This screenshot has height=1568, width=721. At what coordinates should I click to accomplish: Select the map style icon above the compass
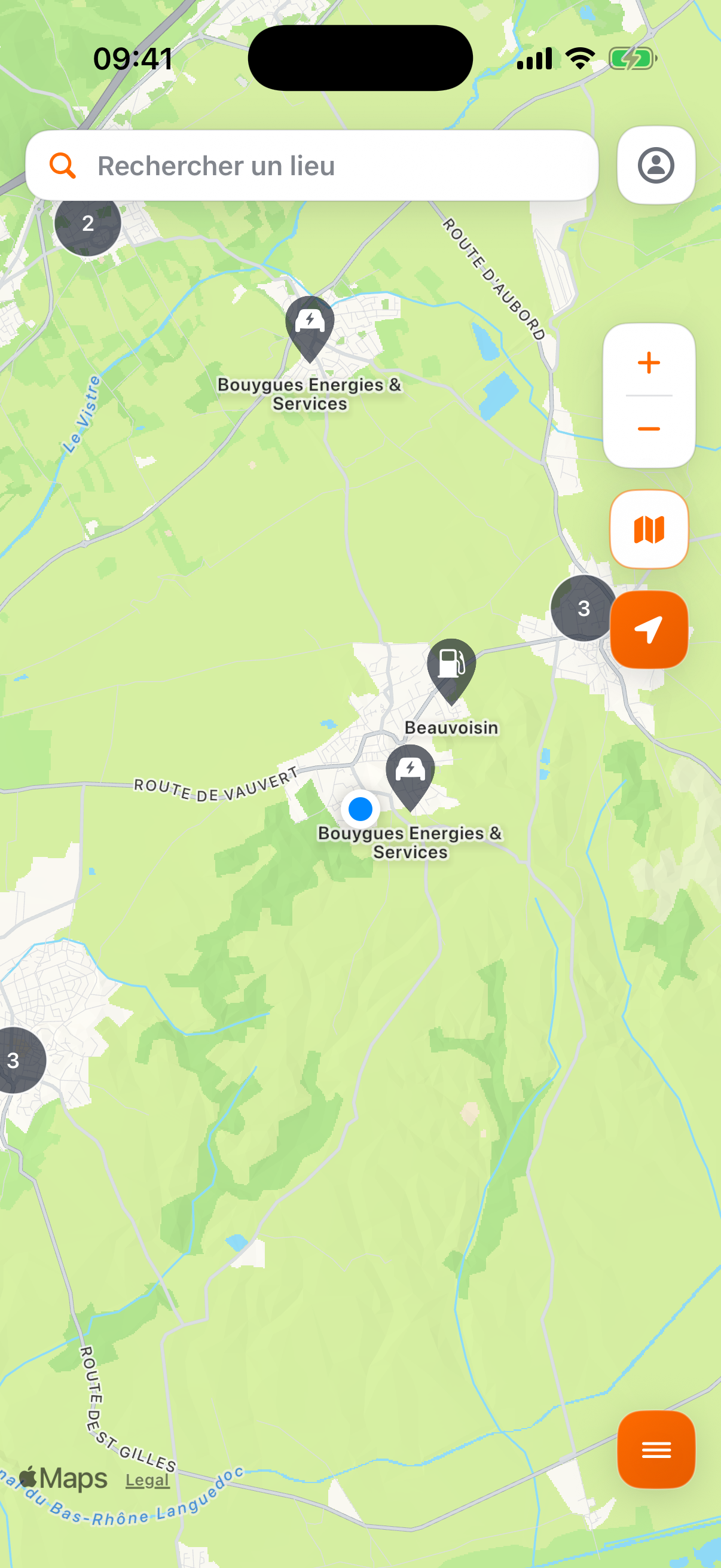coord(649,529)
